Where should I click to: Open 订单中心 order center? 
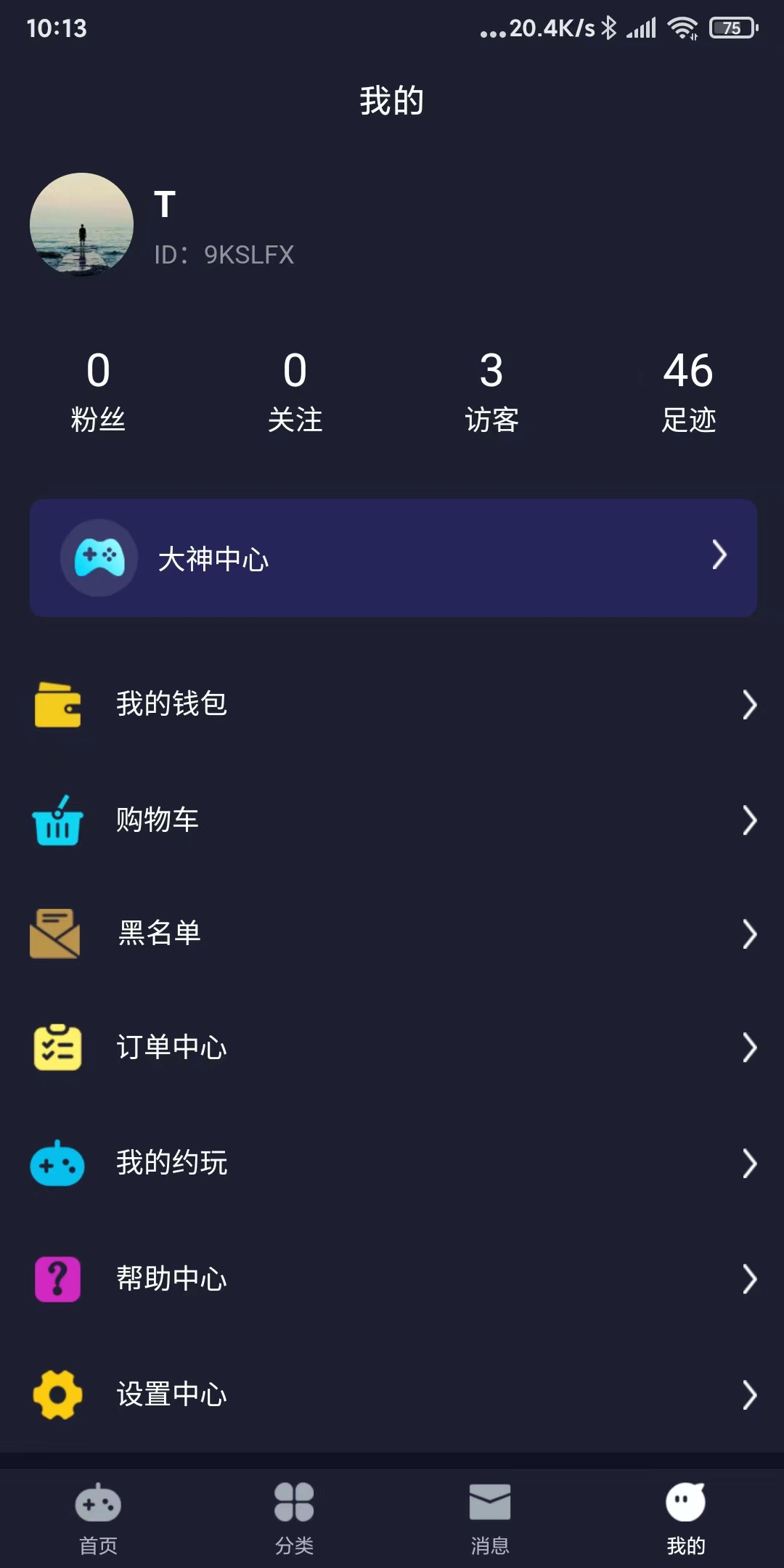tap(392, 1048)
